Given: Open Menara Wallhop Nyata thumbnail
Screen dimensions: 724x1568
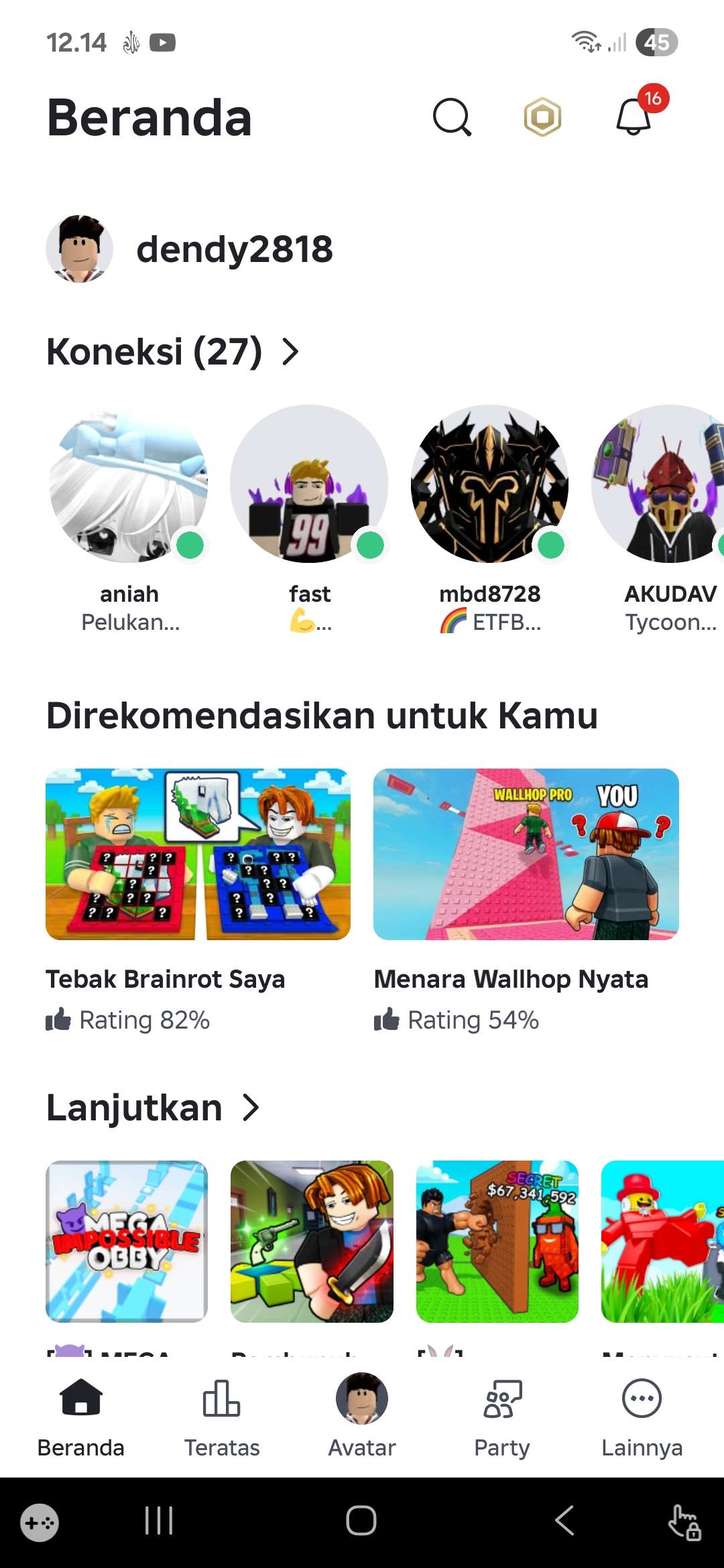Looking at the screenshot, I should coord(526,853).
